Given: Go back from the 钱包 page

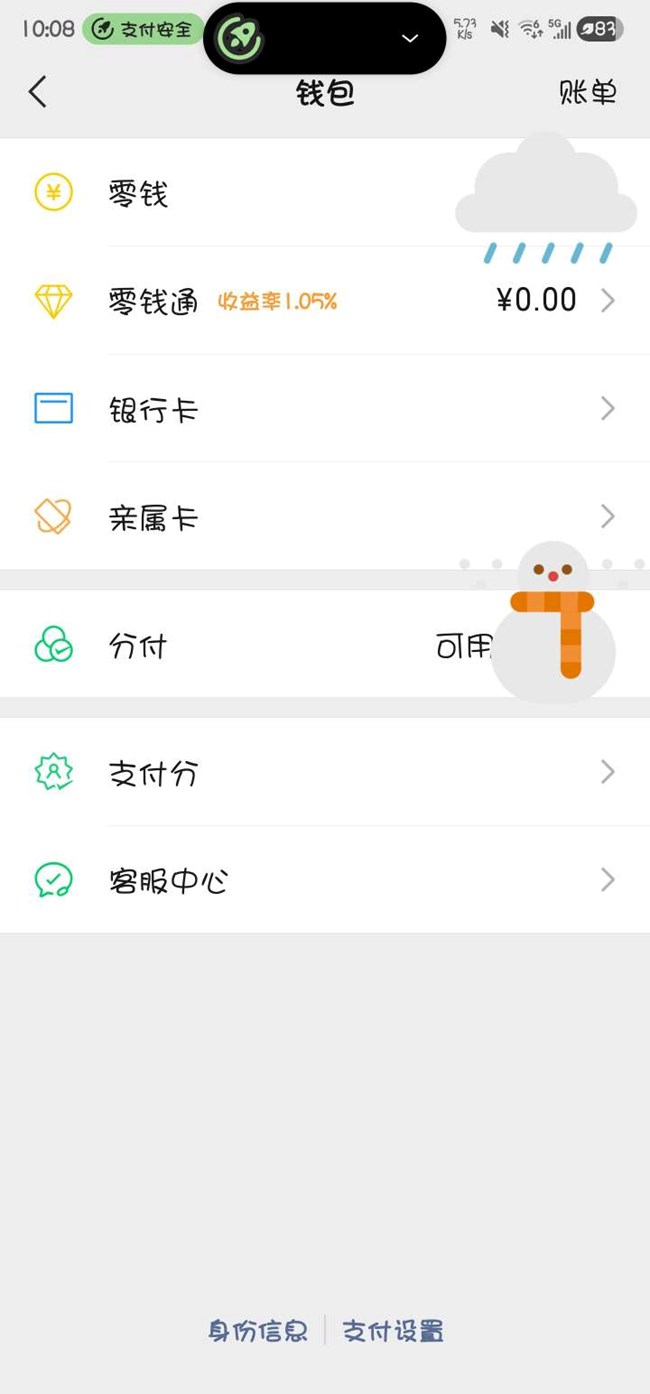Looking at the screenshot, I should 38,92.
